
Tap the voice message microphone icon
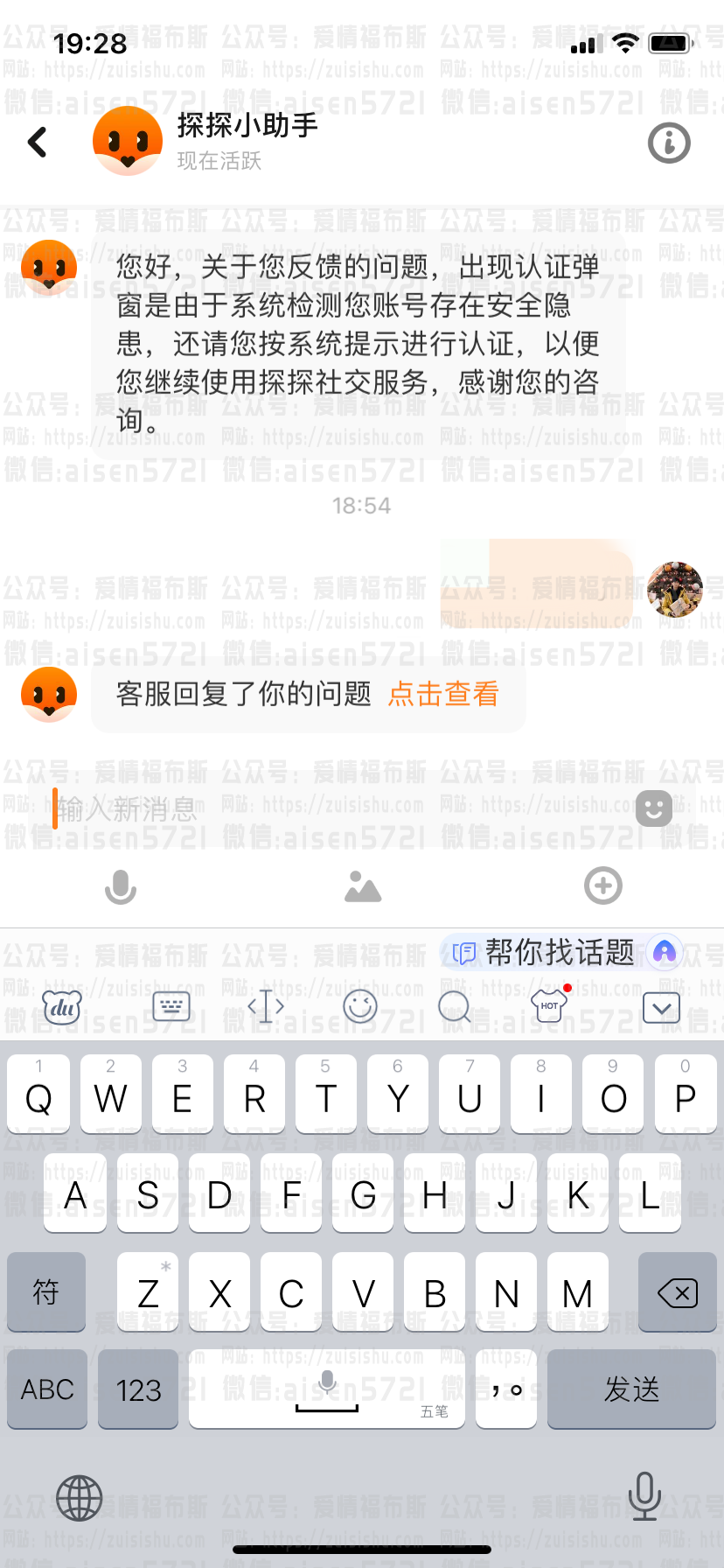point(121,885)
